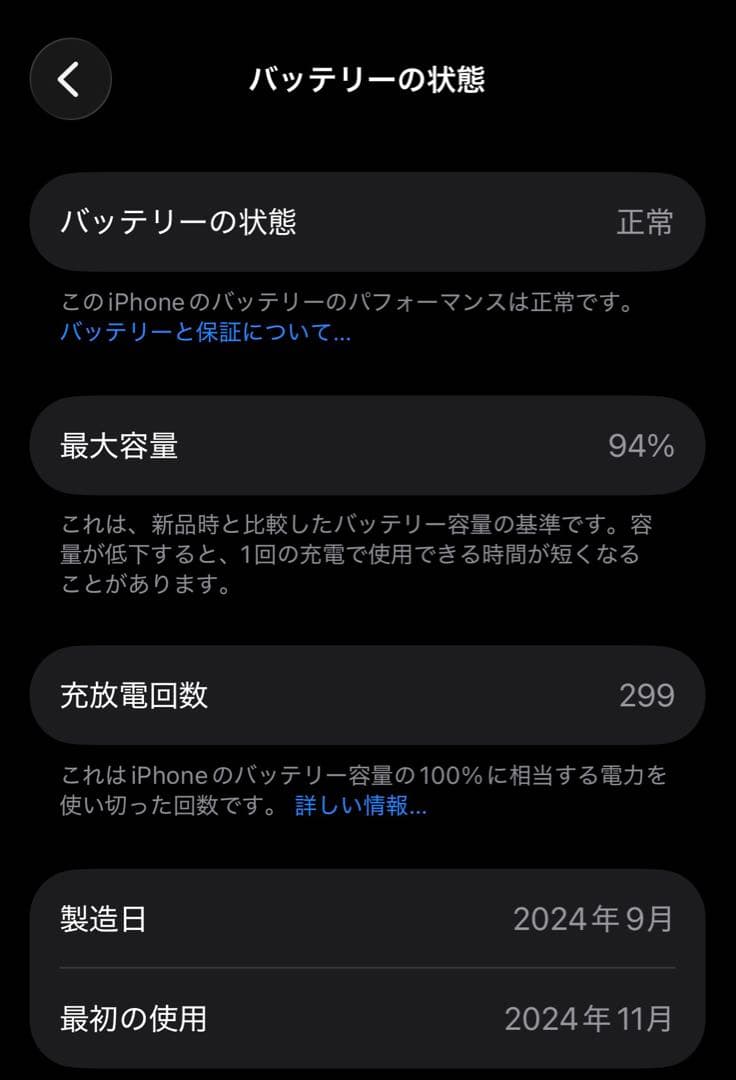Tap the 94% maximum capacity value
736x1080 pixels.
tap(640, 445)
